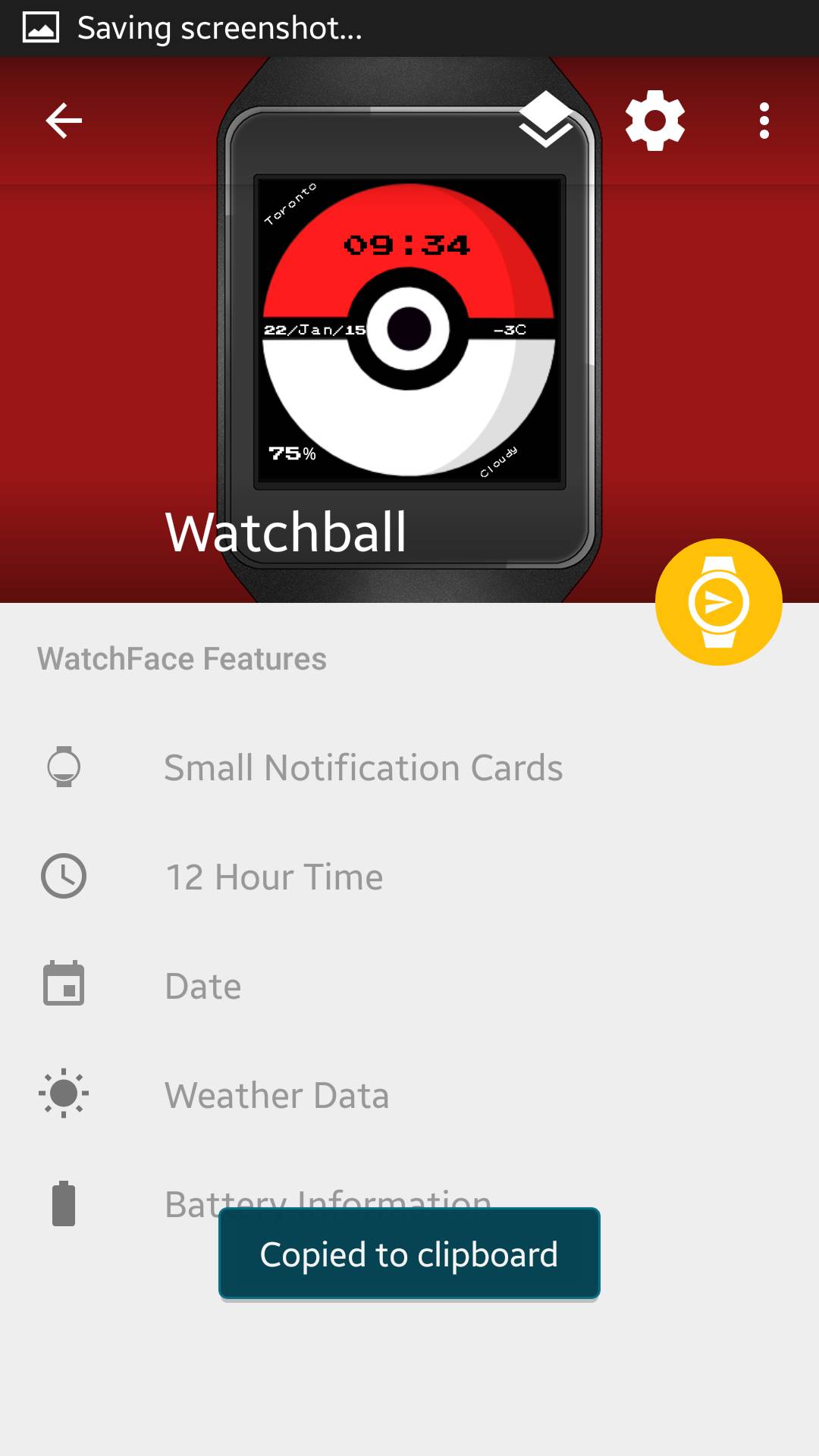Navigate back with the arrow
819x1456 pixels.
click(x=64, y=121)
